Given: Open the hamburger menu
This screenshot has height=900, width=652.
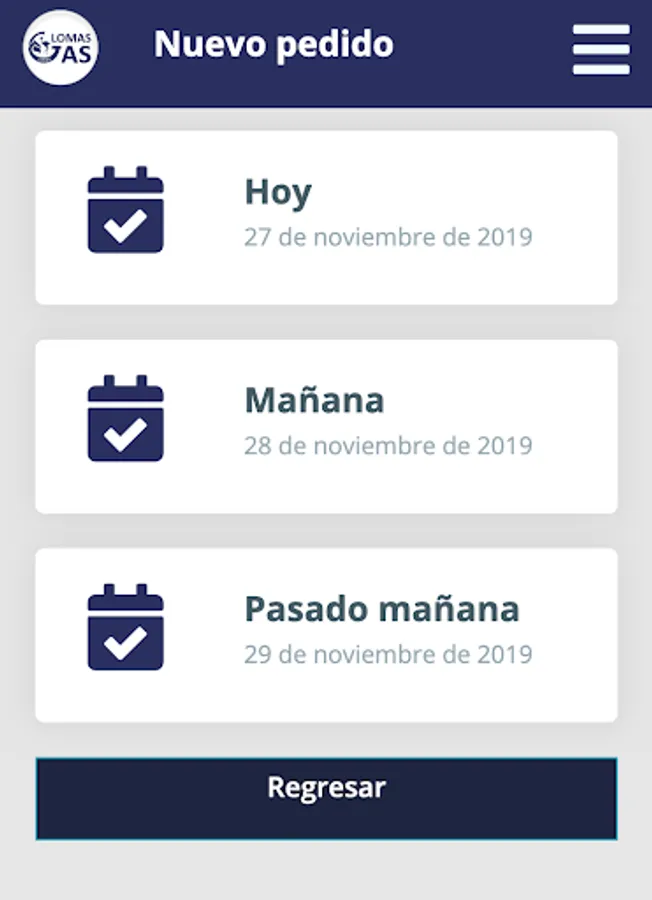Looking at the screenshot, I should (601, 49).
